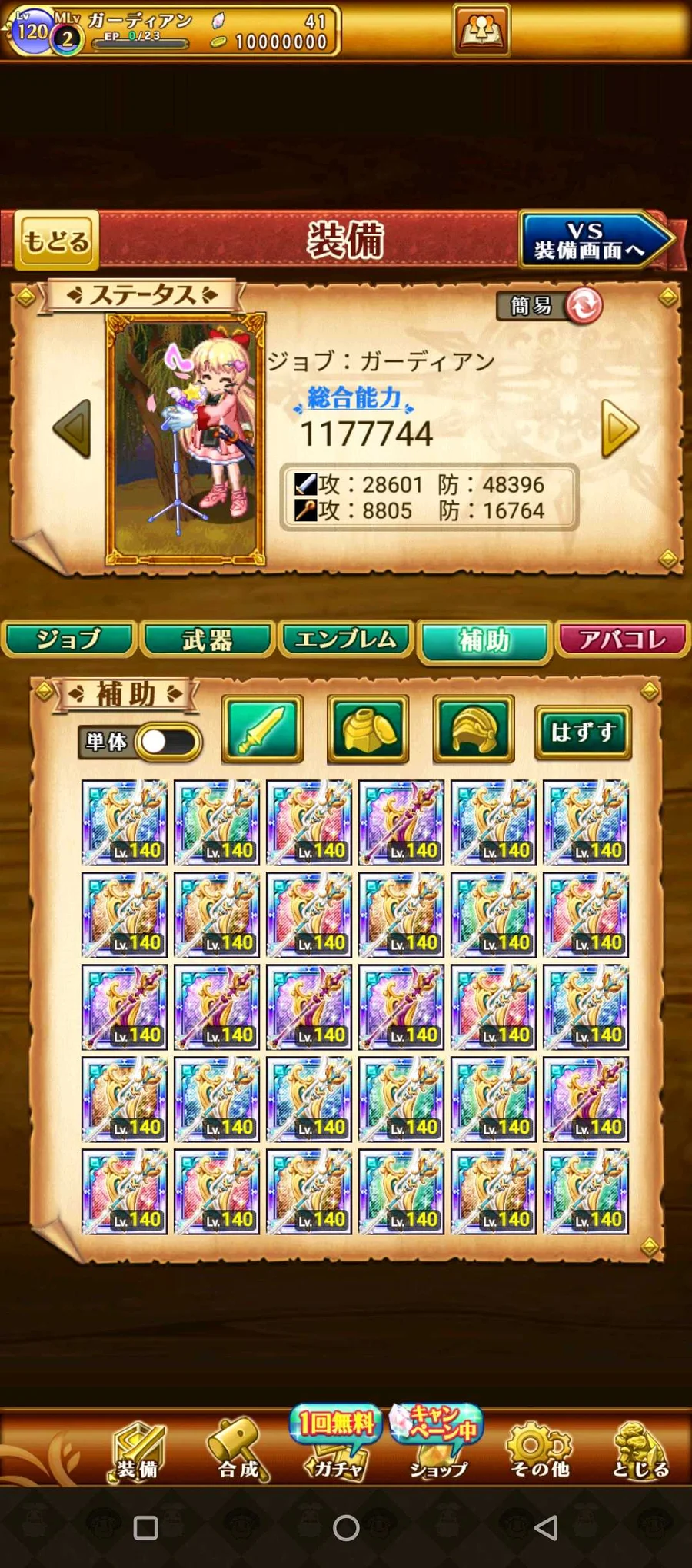Screen dimensions: 692x1568
Task: Switch to the アバコレ tab
Action: 623,639
